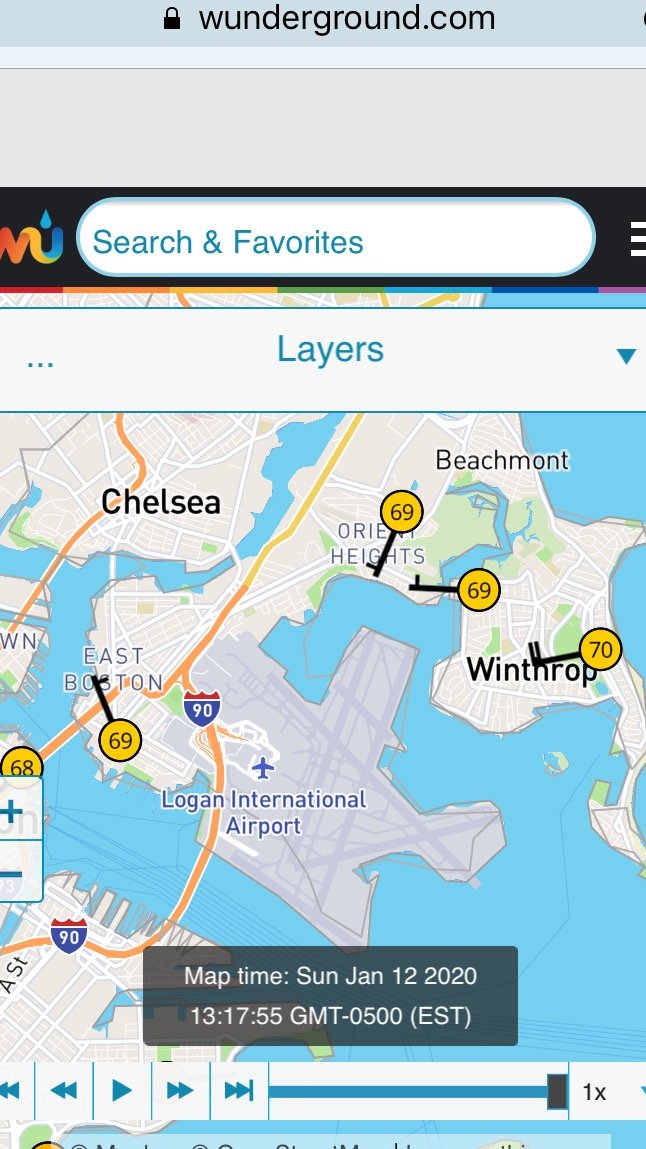Image resolution: width=646 pixels, height=1149 pixels.
Task: Step back one frame with the rewind button
Action: (x=64, y=1090)
